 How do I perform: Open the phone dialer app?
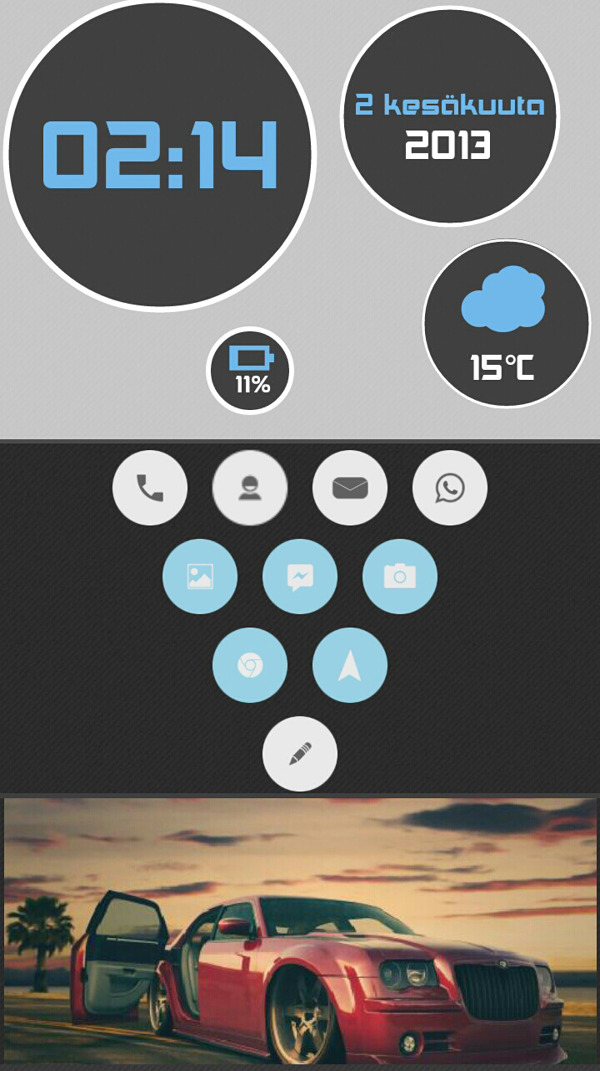(x=150, y=488)
